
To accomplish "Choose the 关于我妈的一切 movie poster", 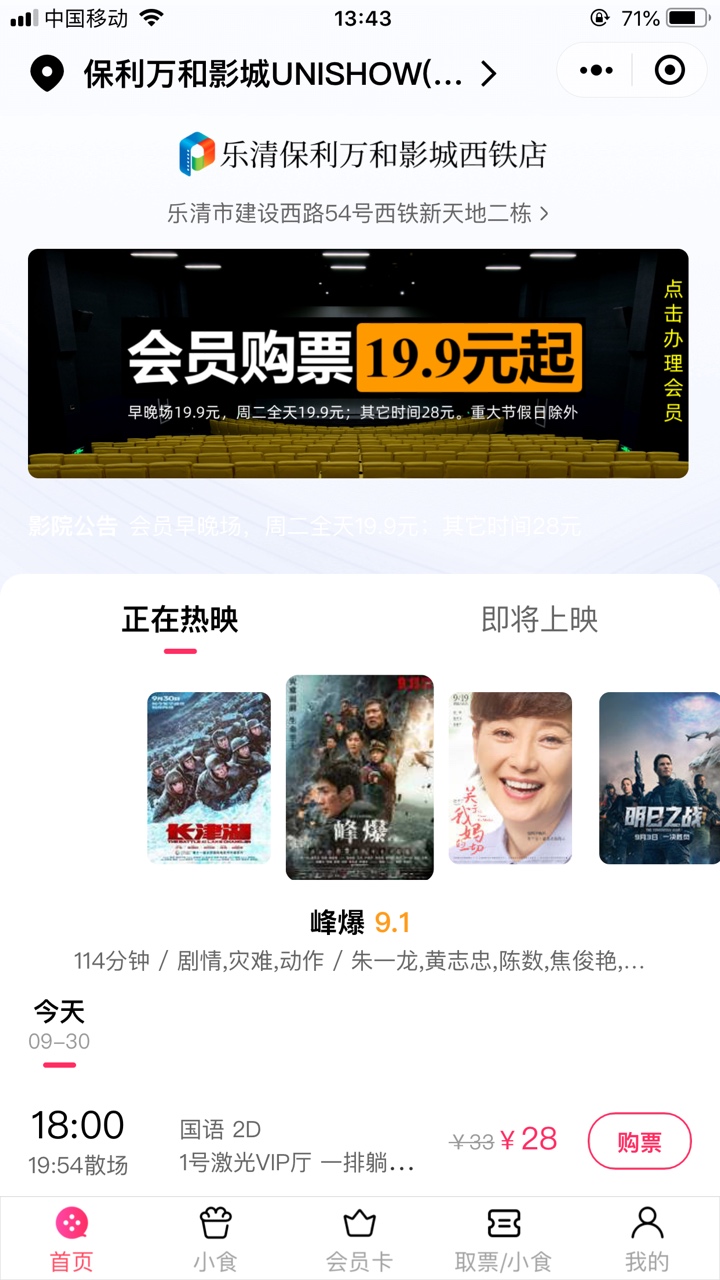I will (510, 777).
